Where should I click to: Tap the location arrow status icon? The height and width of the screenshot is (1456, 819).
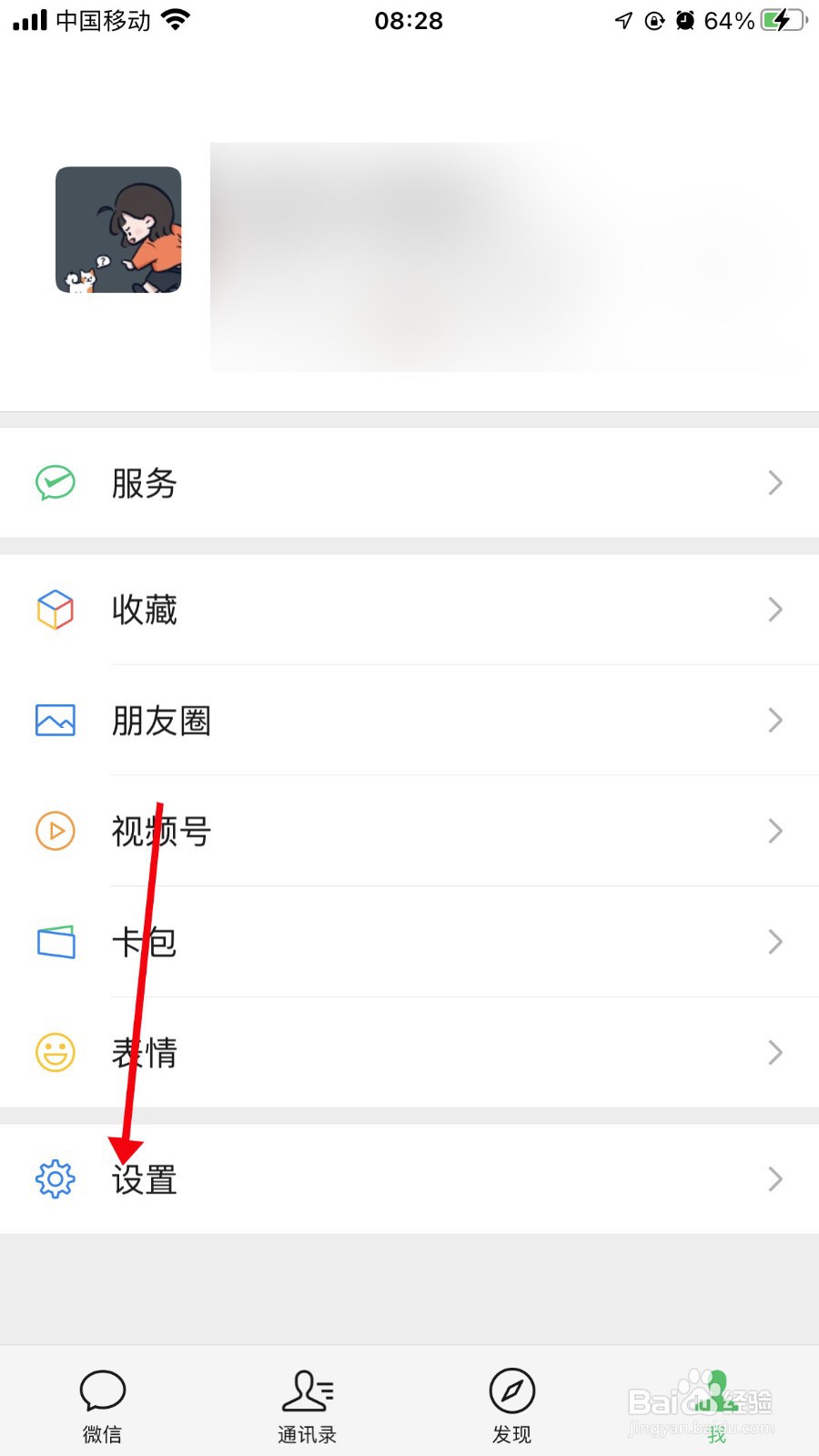coord(622,20)
